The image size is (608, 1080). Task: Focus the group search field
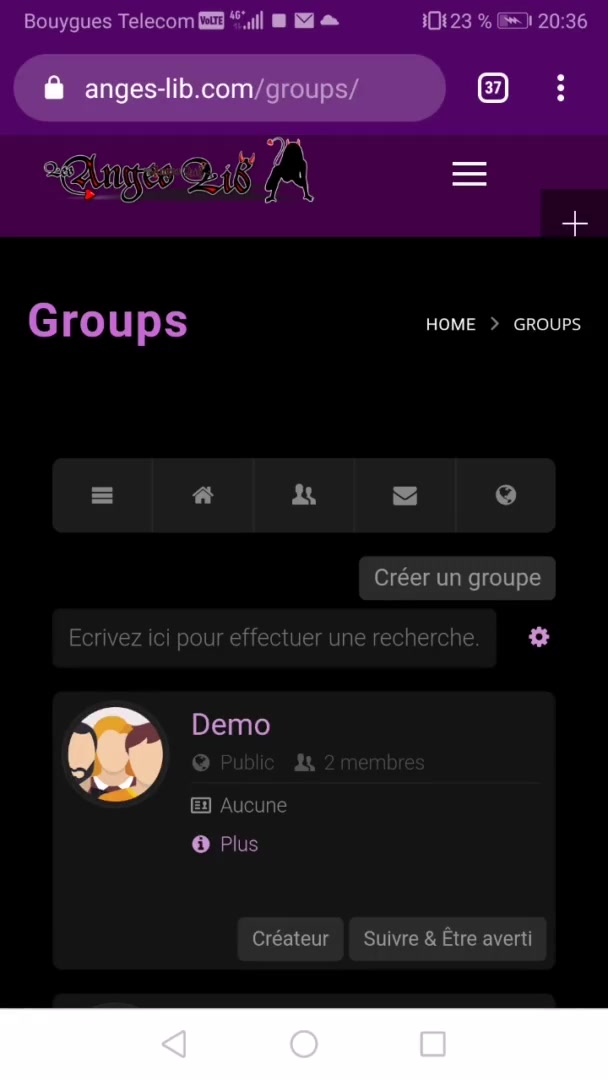274,638
